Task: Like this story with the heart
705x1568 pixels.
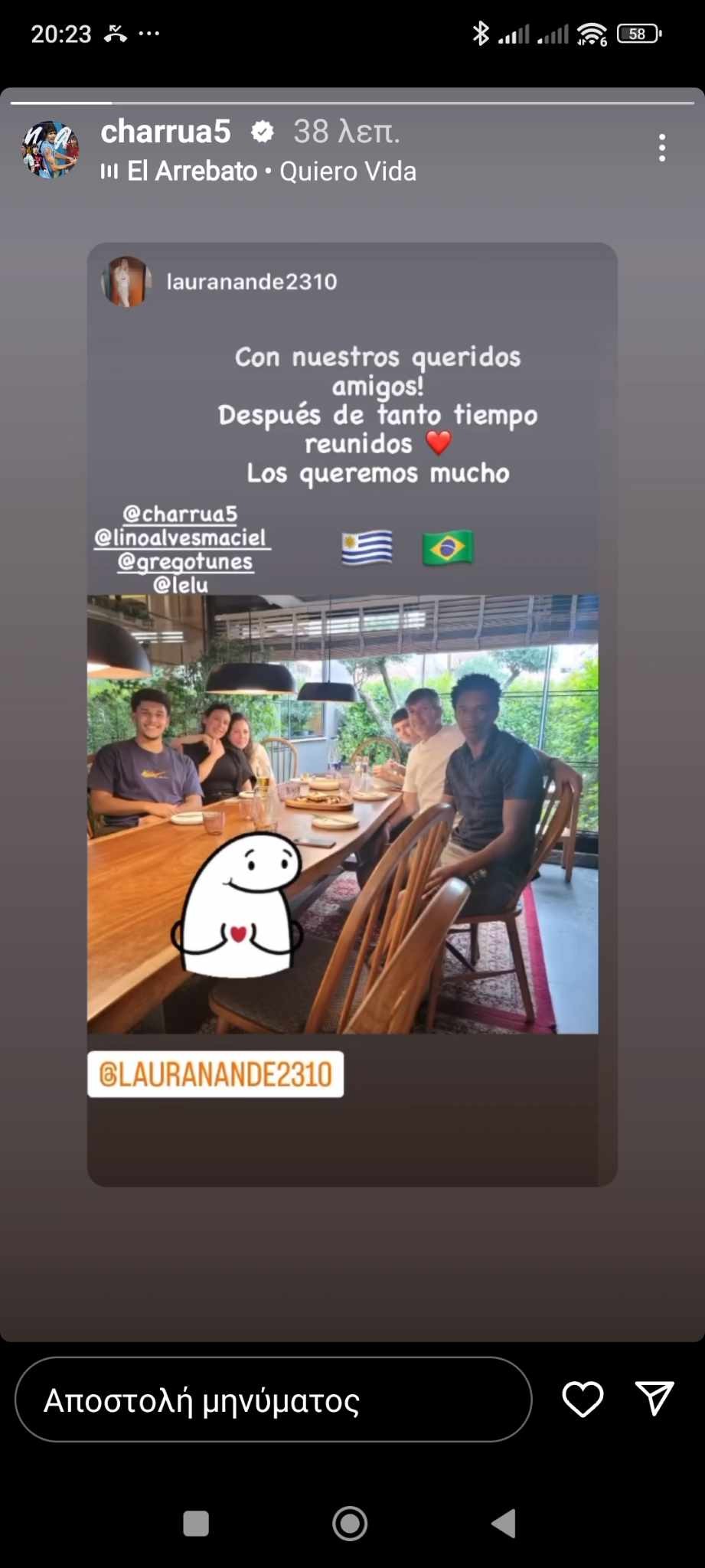Action: (x=583, y=1400)
